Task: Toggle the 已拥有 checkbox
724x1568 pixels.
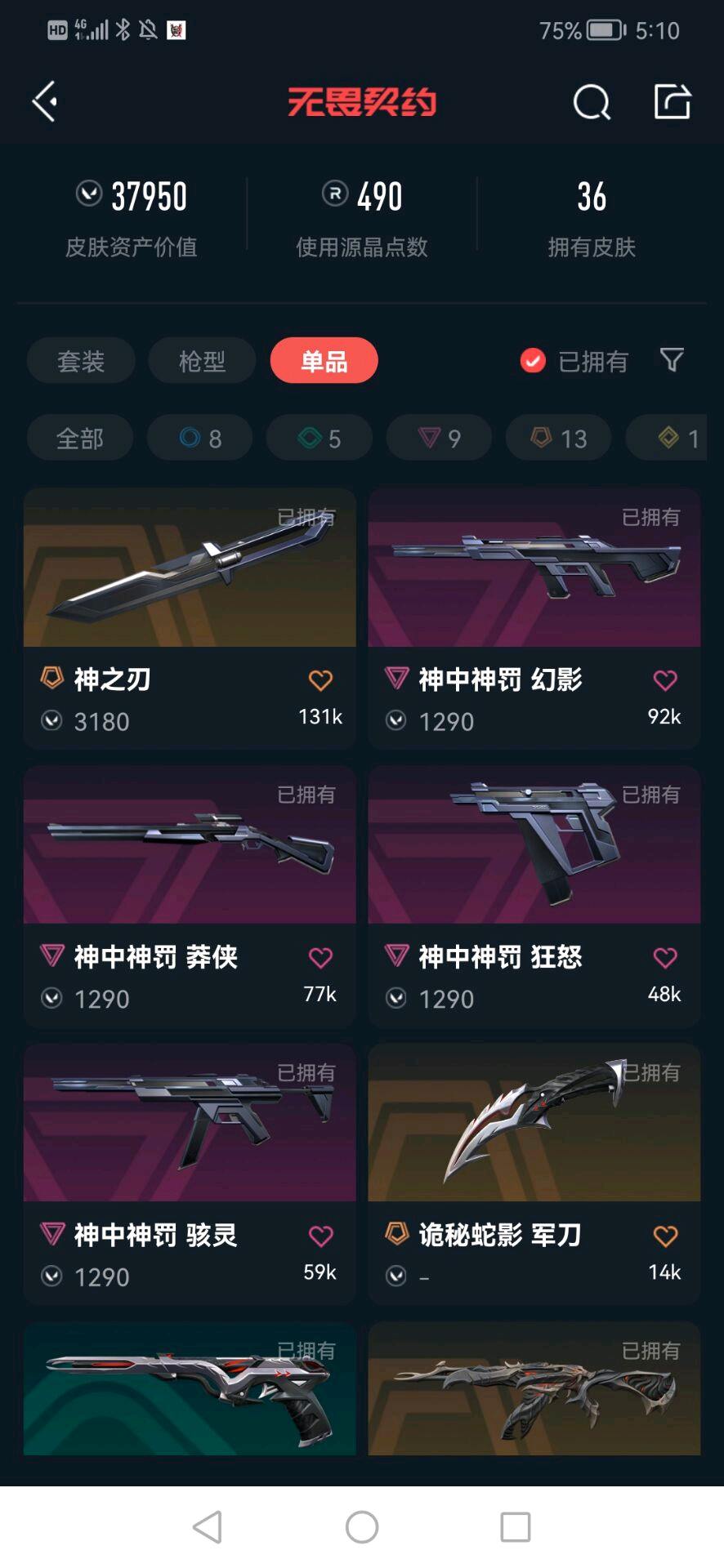Action: click(x=533, y=360)
